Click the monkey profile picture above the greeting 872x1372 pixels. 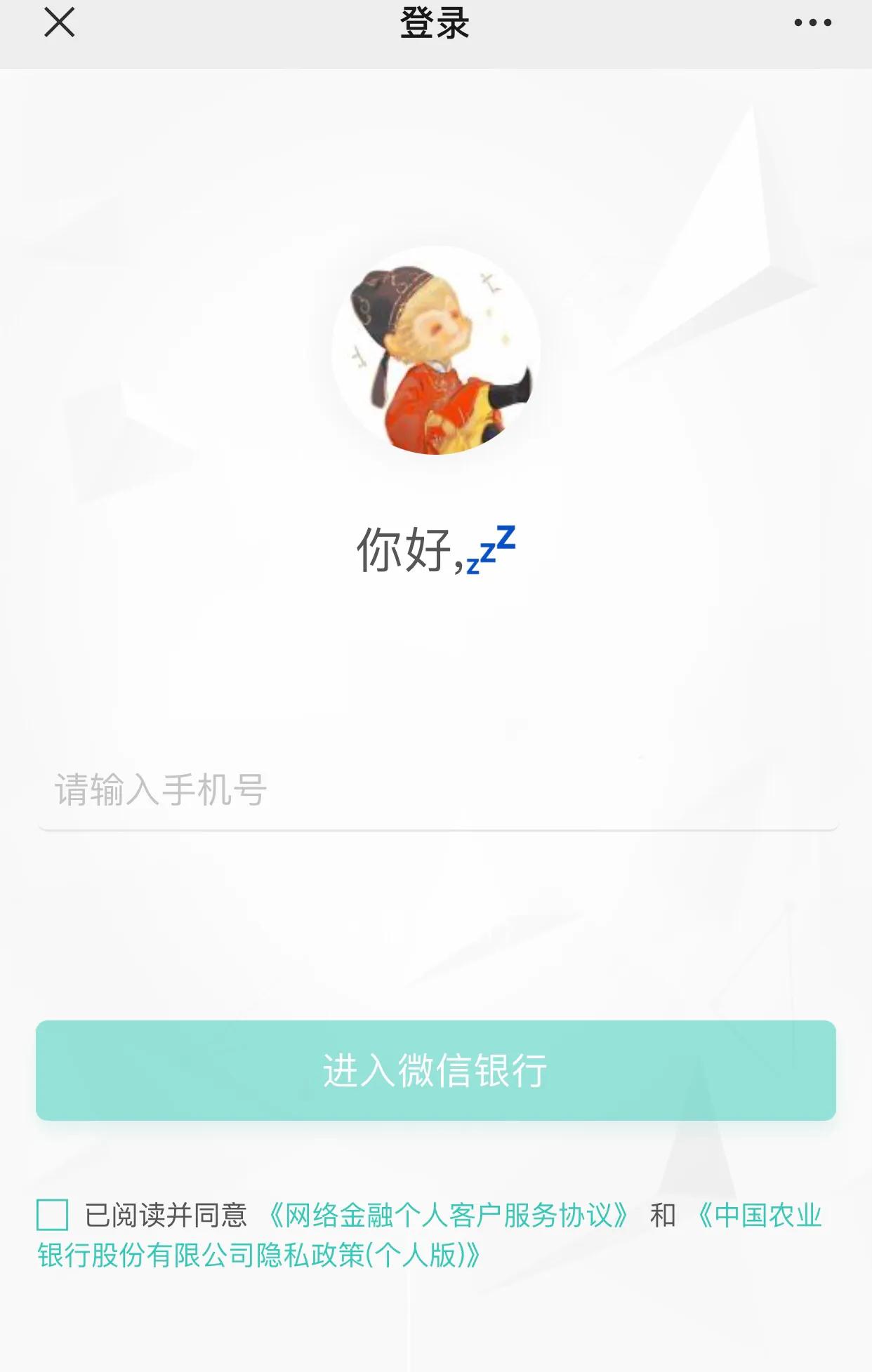click(x=436, y=354)
